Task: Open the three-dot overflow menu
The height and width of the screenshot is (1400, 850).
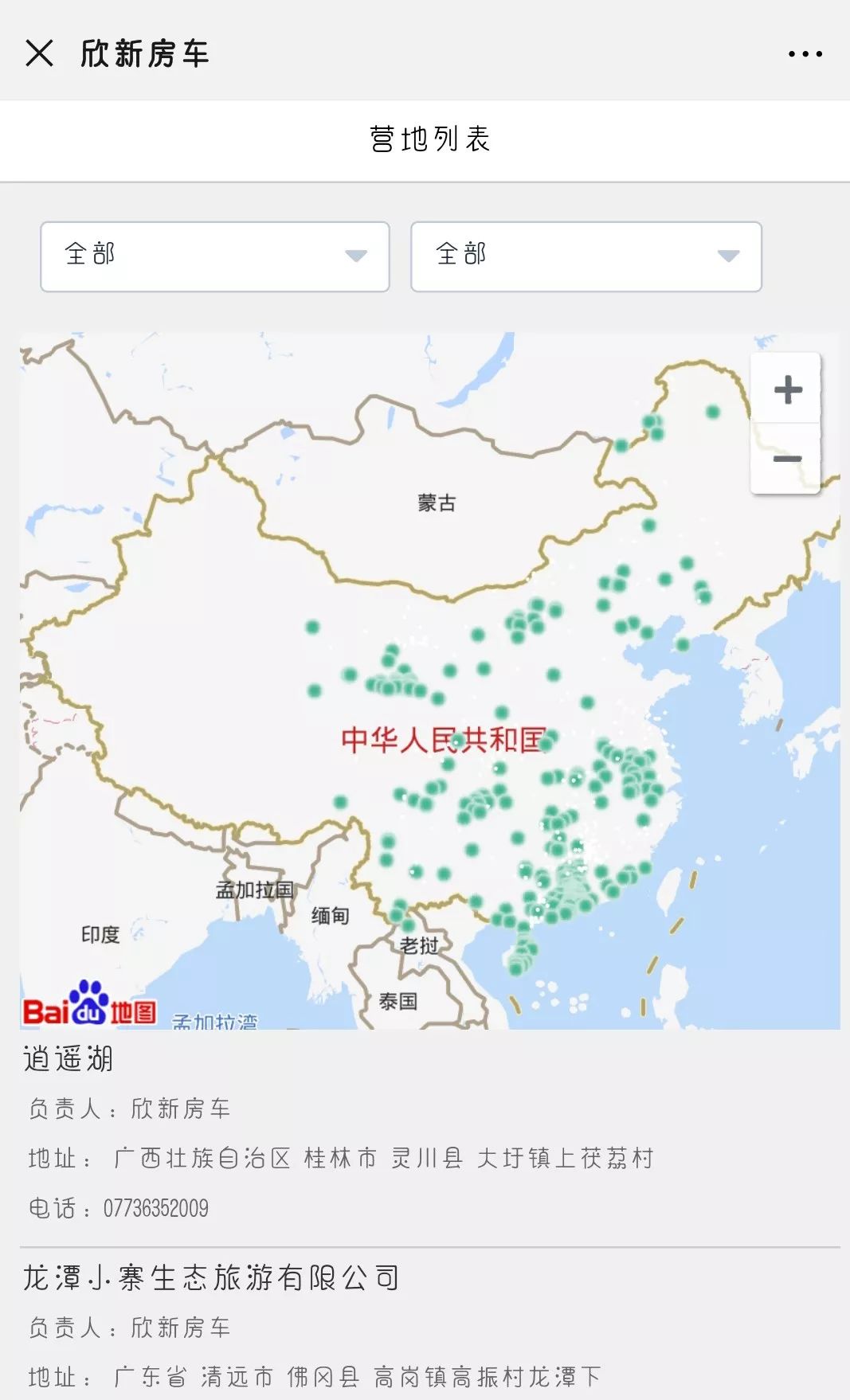Action: coord(805,54)
